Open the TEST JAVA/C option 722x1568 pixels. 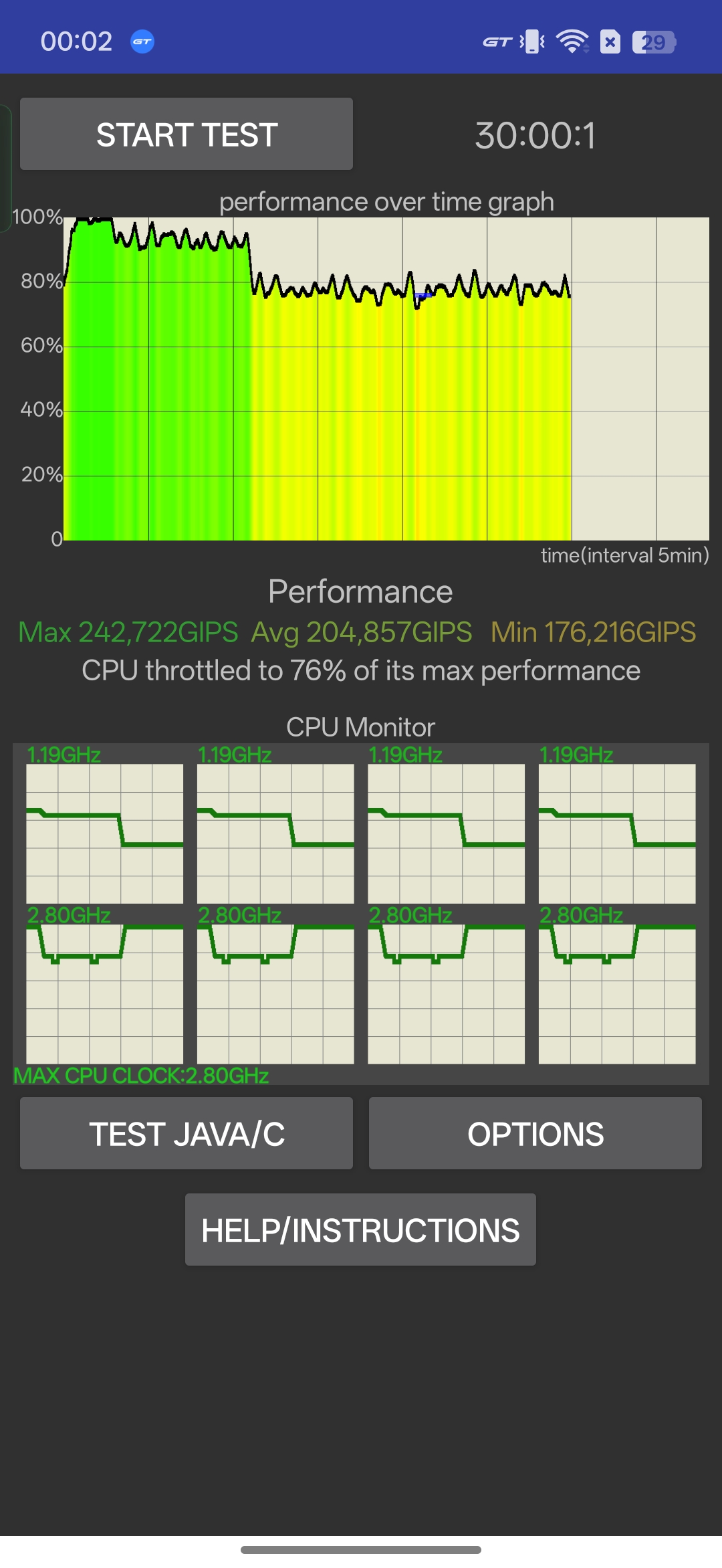[x=187, y=1133]
